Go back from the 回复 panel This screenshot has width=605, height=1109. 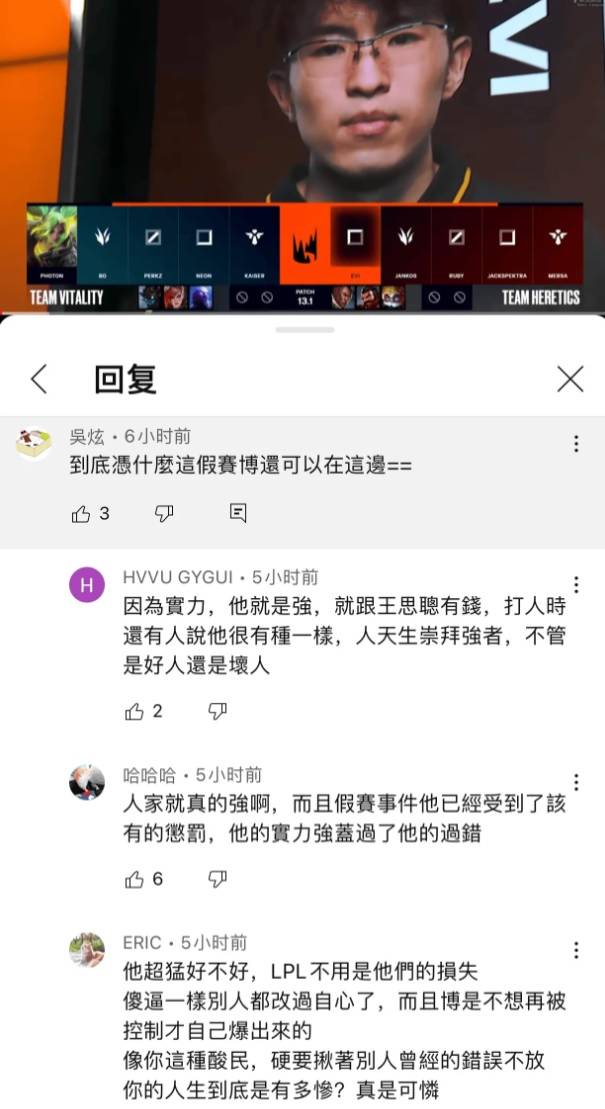(39, 379)
